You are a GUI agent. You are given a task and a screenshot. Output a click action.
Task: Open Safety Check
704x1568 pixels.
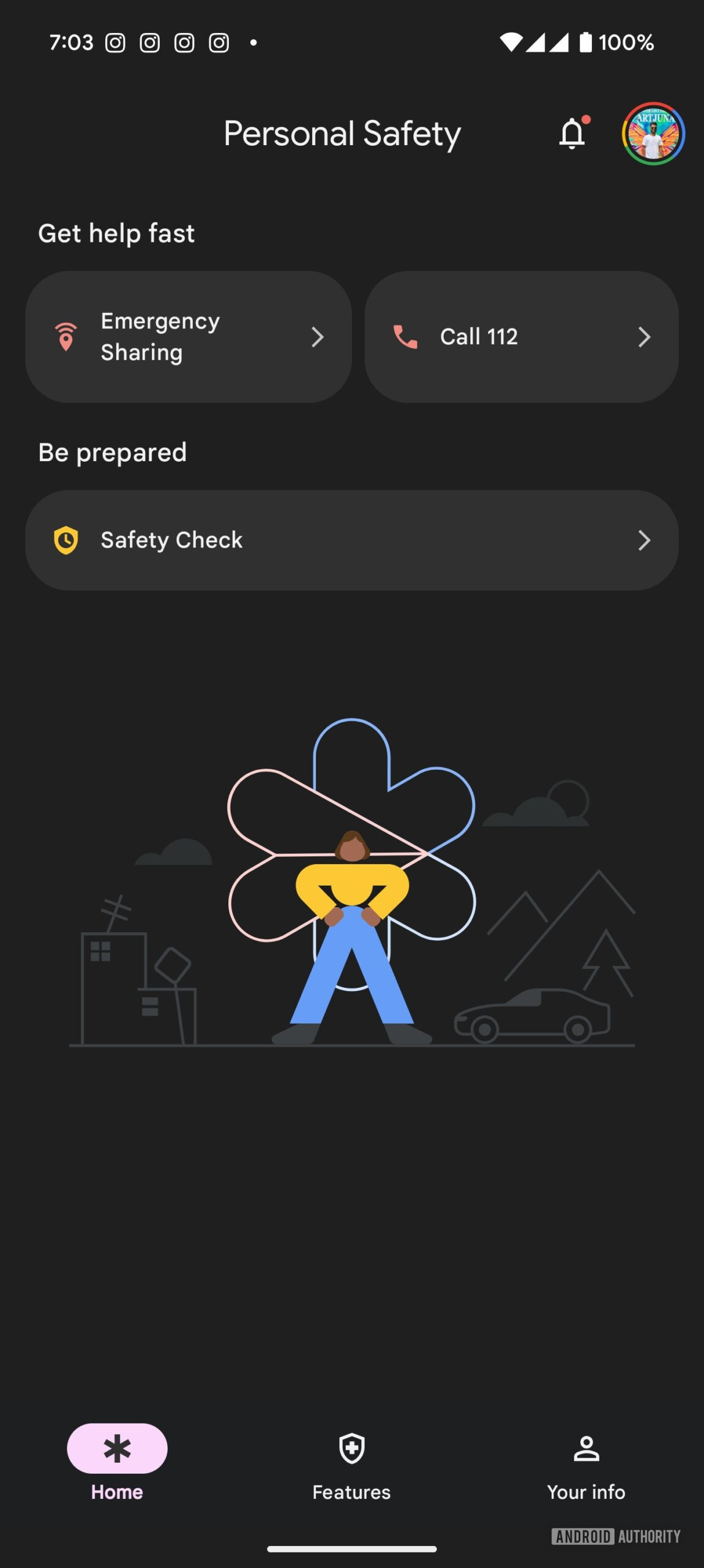coord(351,540)
